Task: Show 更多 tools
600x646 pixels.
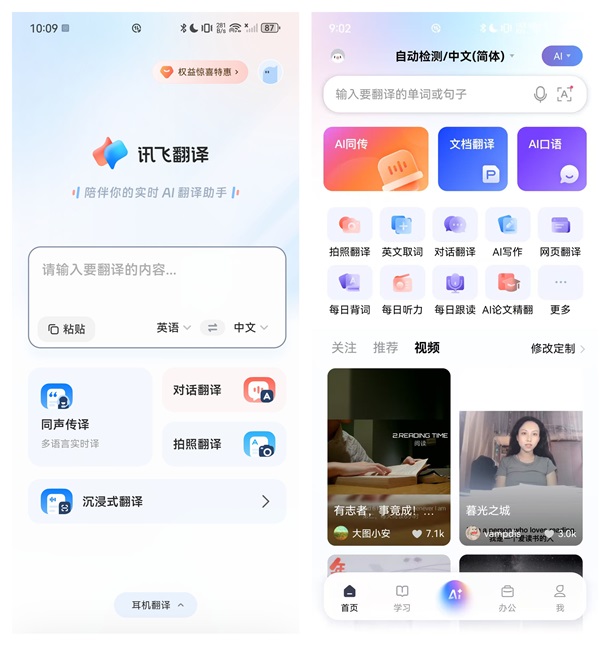Action: coord(560,291)
